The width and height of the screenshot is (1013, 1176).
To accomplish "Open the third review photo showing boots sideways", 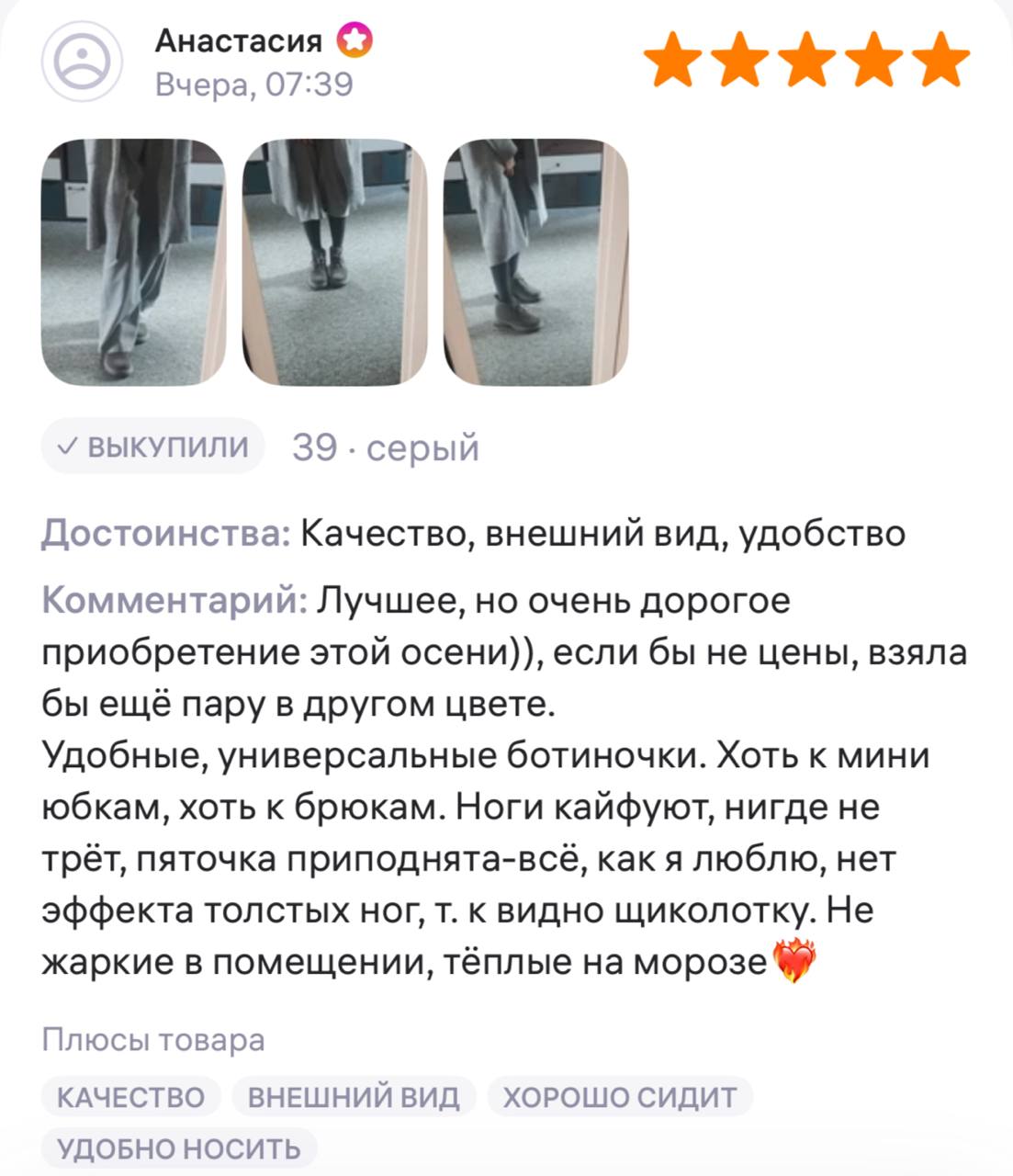I will click(535, 262).
